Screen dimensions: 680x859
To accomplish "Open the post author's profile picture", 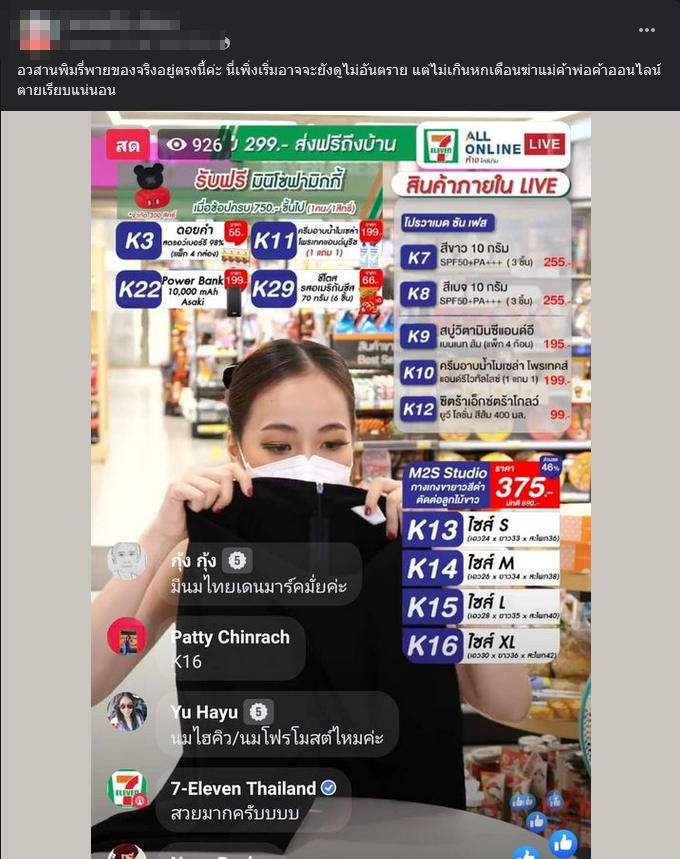I will 35,30.
